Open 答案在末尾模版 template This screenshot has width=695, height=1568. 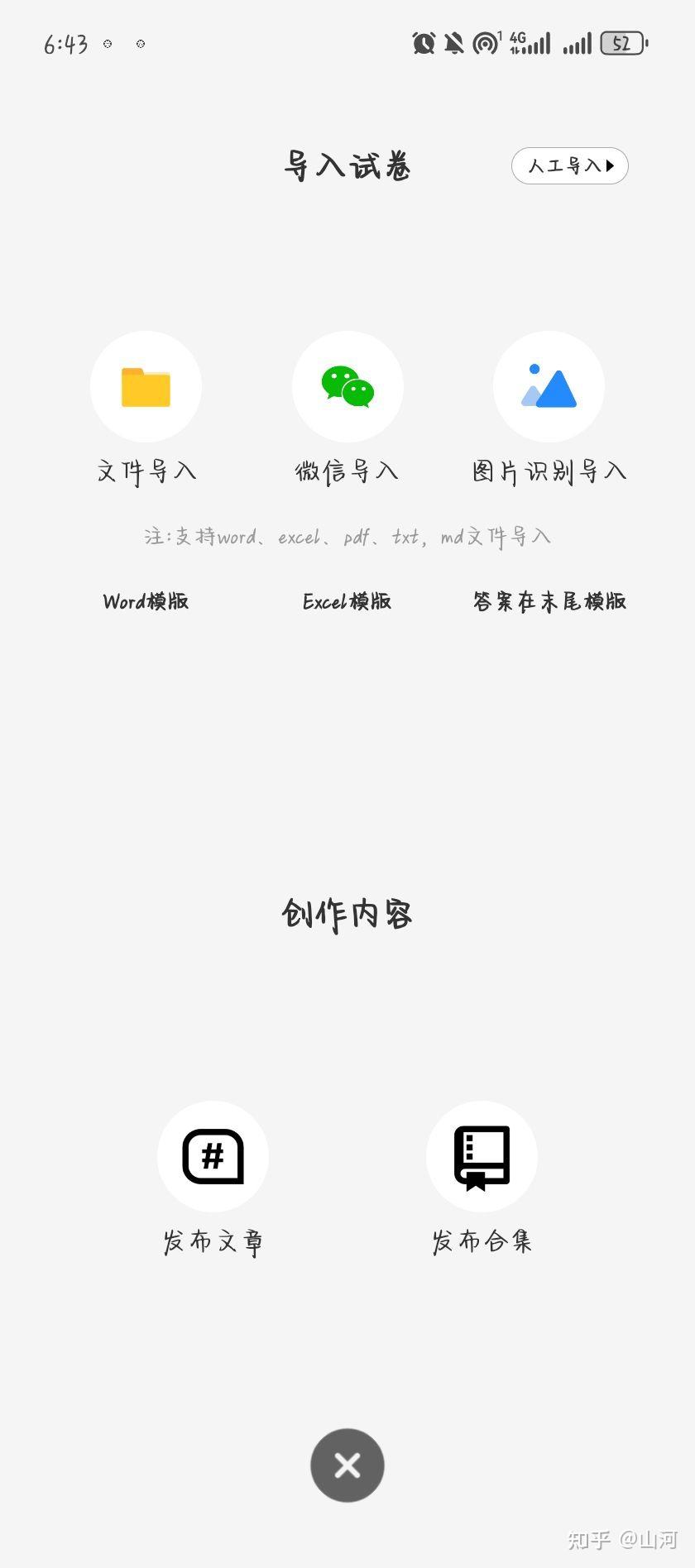pos(549,601)
